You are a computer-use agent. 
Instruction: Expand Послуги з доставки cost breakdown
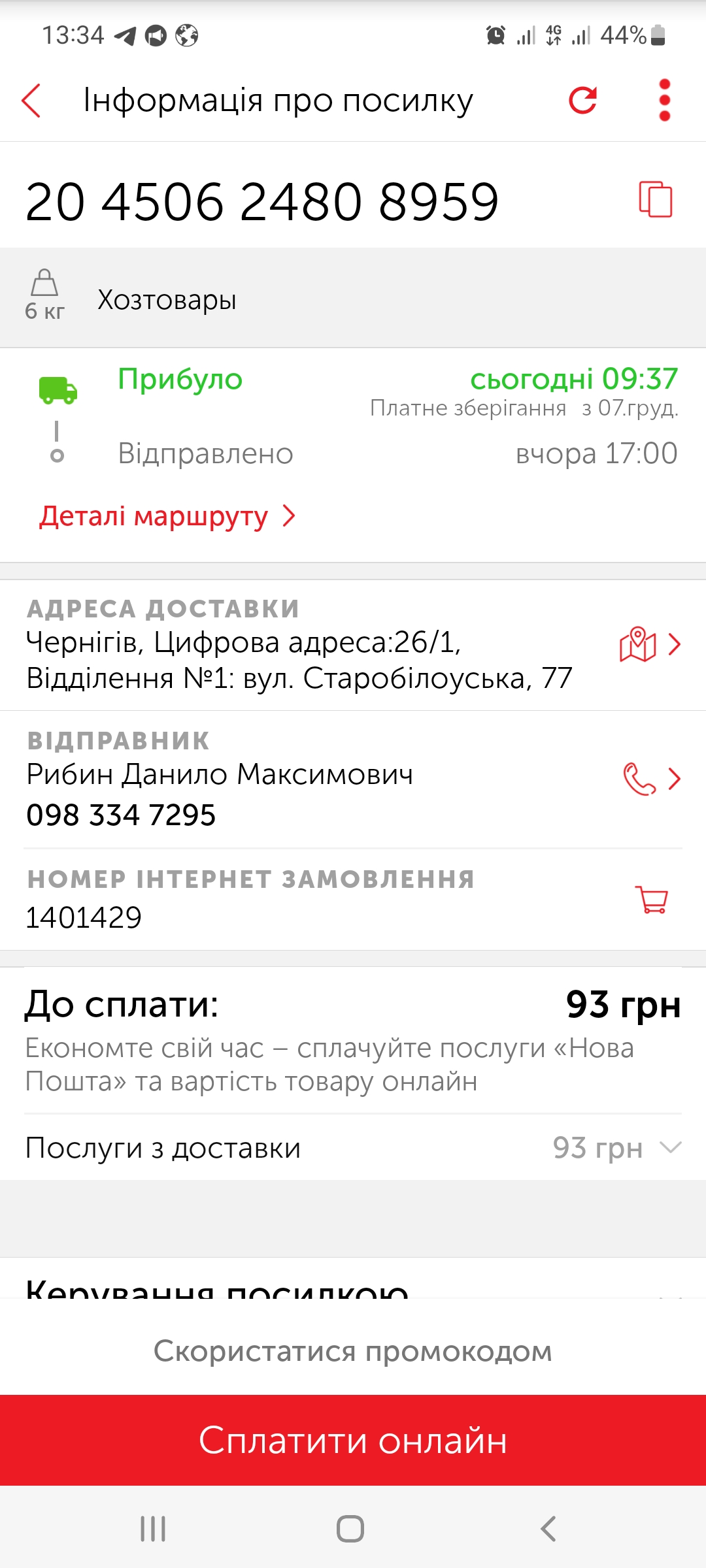[x=671, y=1147]
